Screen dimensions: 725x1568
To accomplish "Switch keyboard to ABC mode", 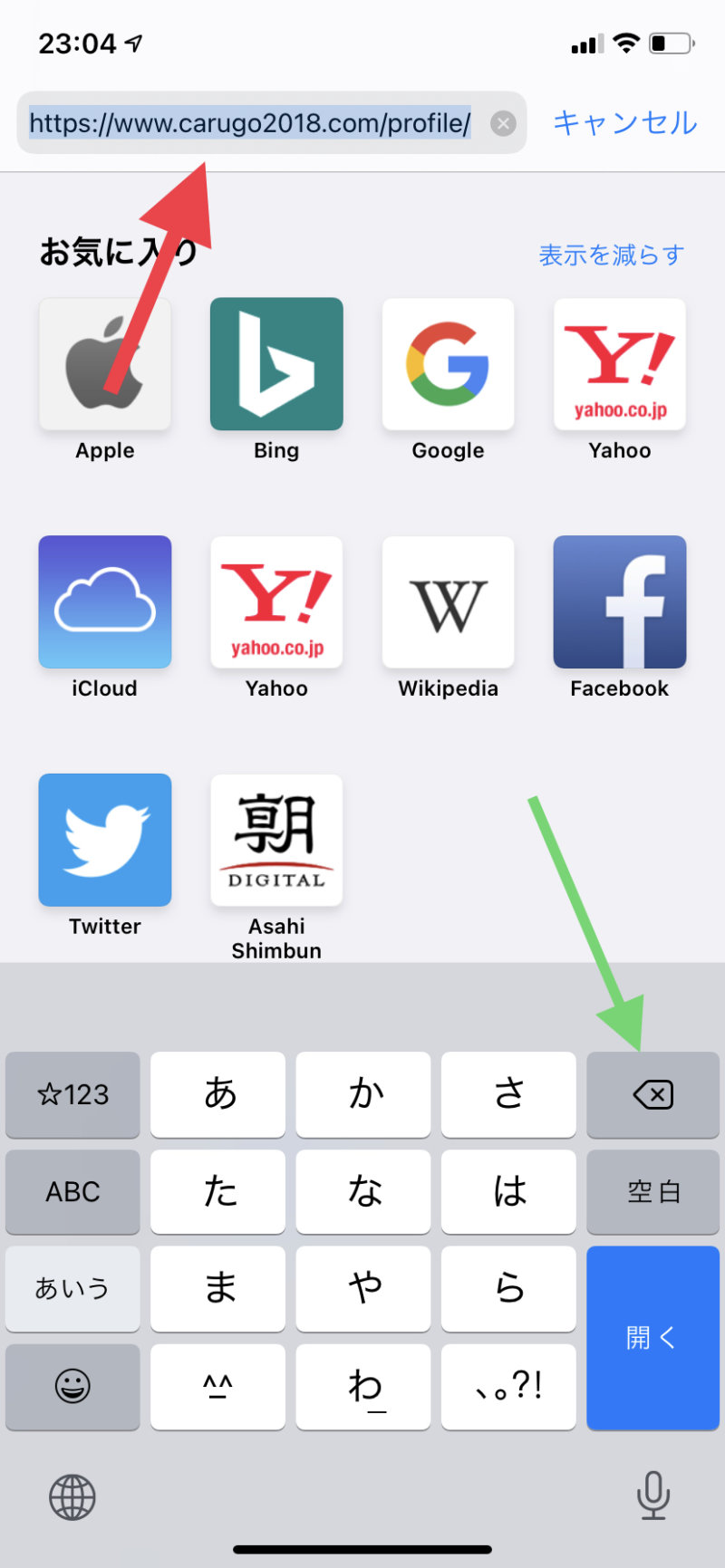I will tap(72, 1191).
